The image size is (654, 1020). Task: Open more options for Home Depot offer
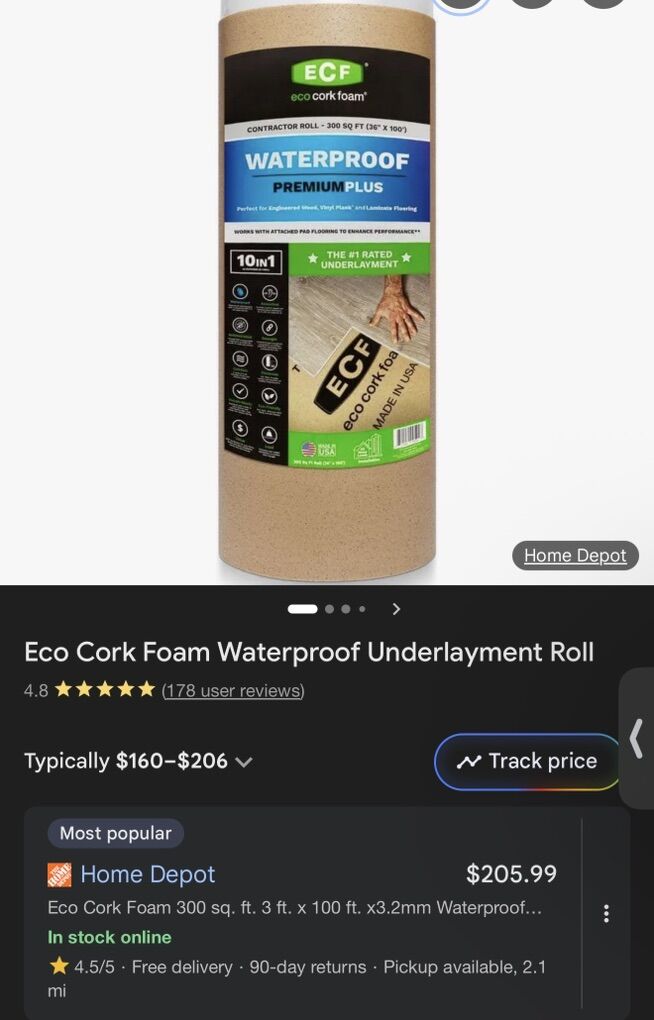click(606, 914)
